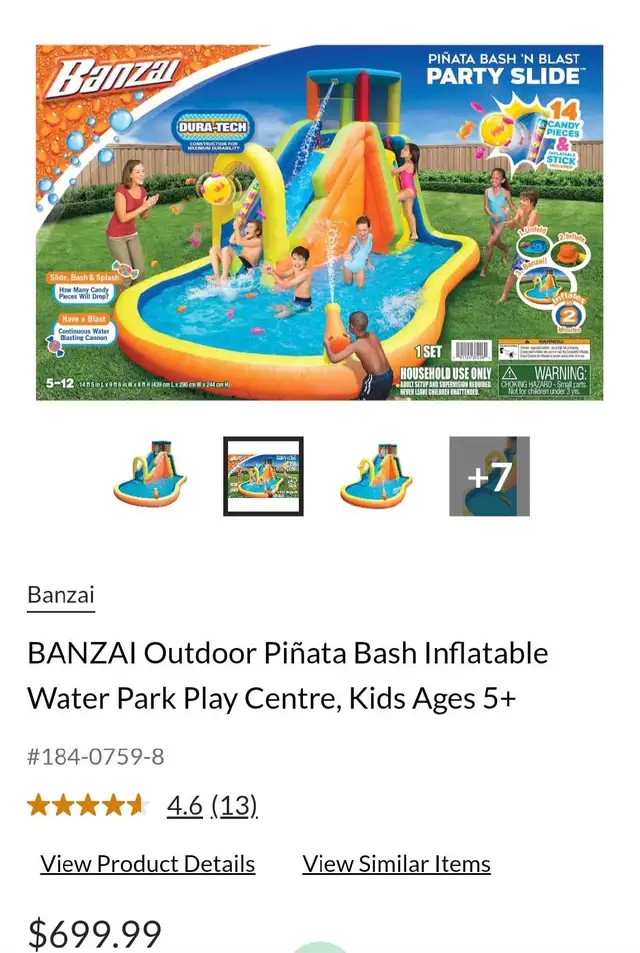Screen dimensions: 640x953
Task: Open the 4.6 rating reviews
Action: [x=212, y=805]
